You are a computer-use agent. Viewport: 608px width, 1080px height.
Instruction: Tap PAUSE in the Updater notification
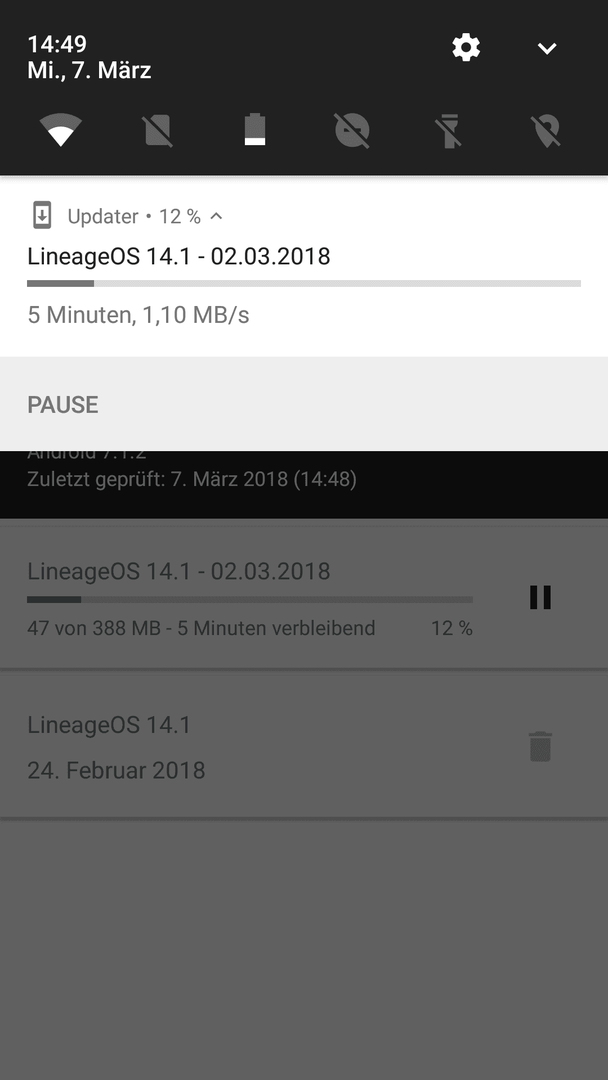[x=63, y=404]
